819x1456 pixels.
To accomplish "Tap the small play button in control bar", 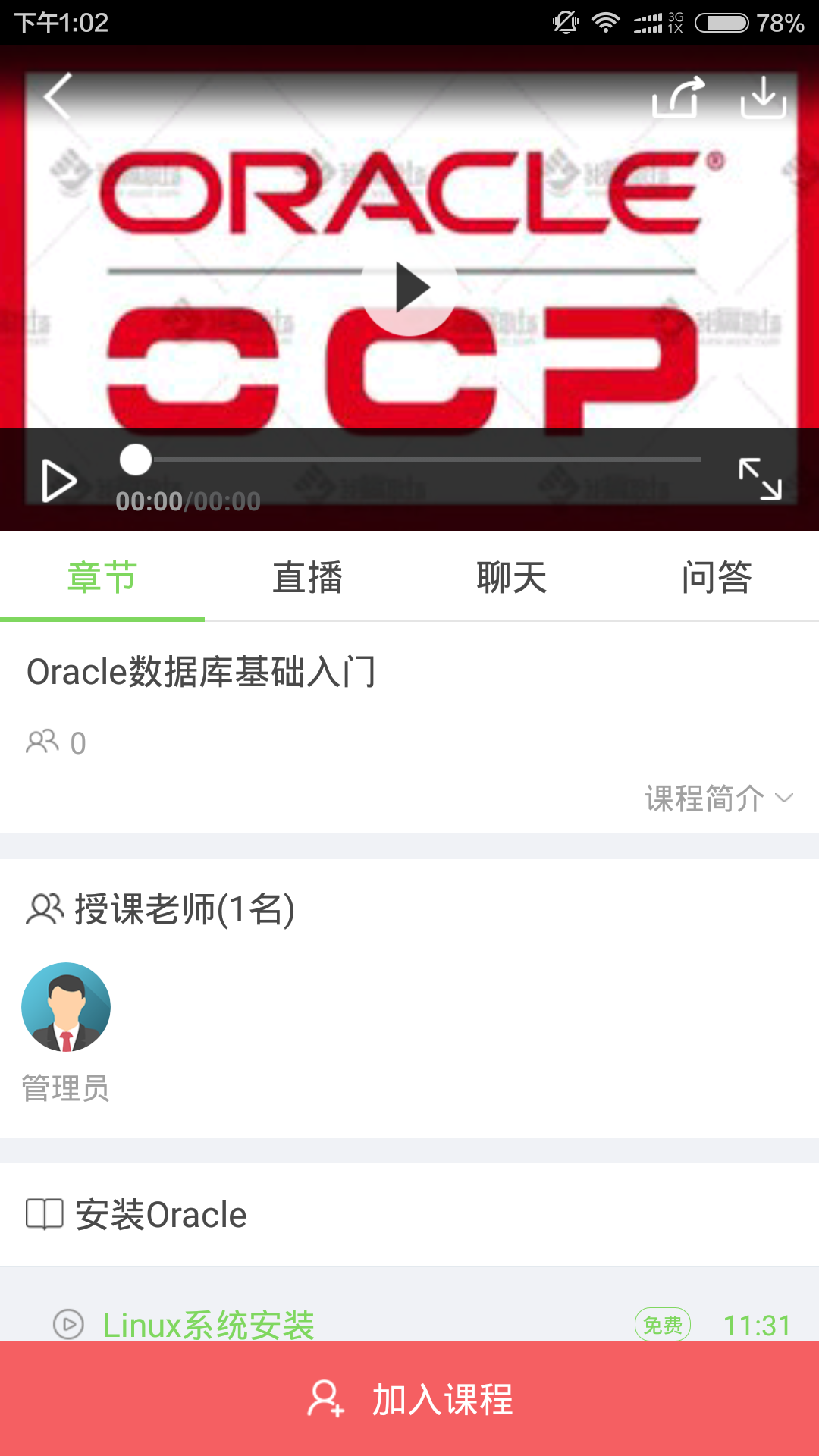I will point(59,480).
